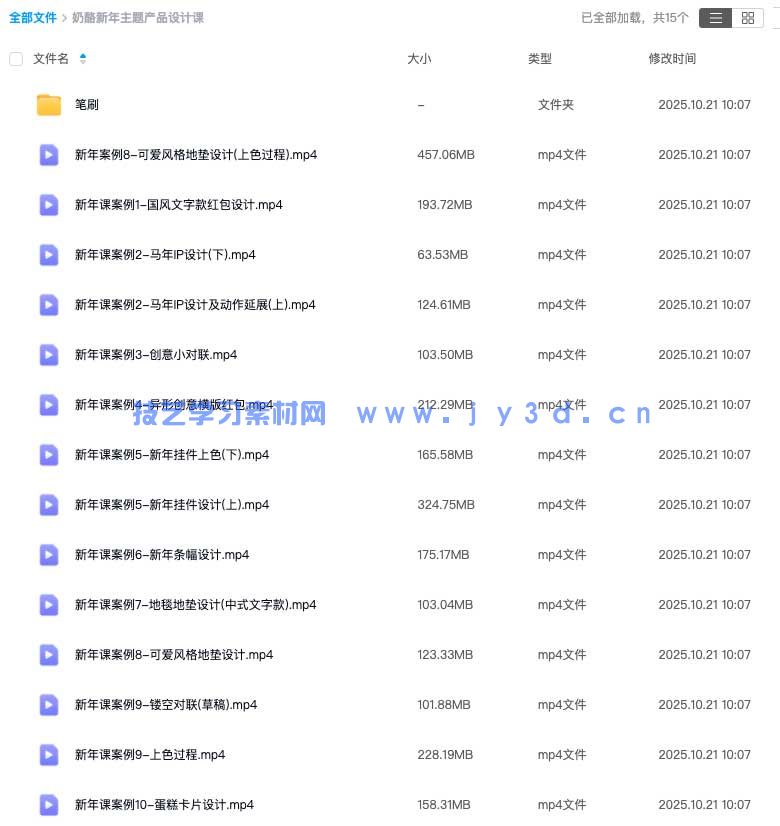Click video icon for 新年课案例5-新年挂件设计(上).mp4
This screenshot has height=826, width=780.
point(49,504)
